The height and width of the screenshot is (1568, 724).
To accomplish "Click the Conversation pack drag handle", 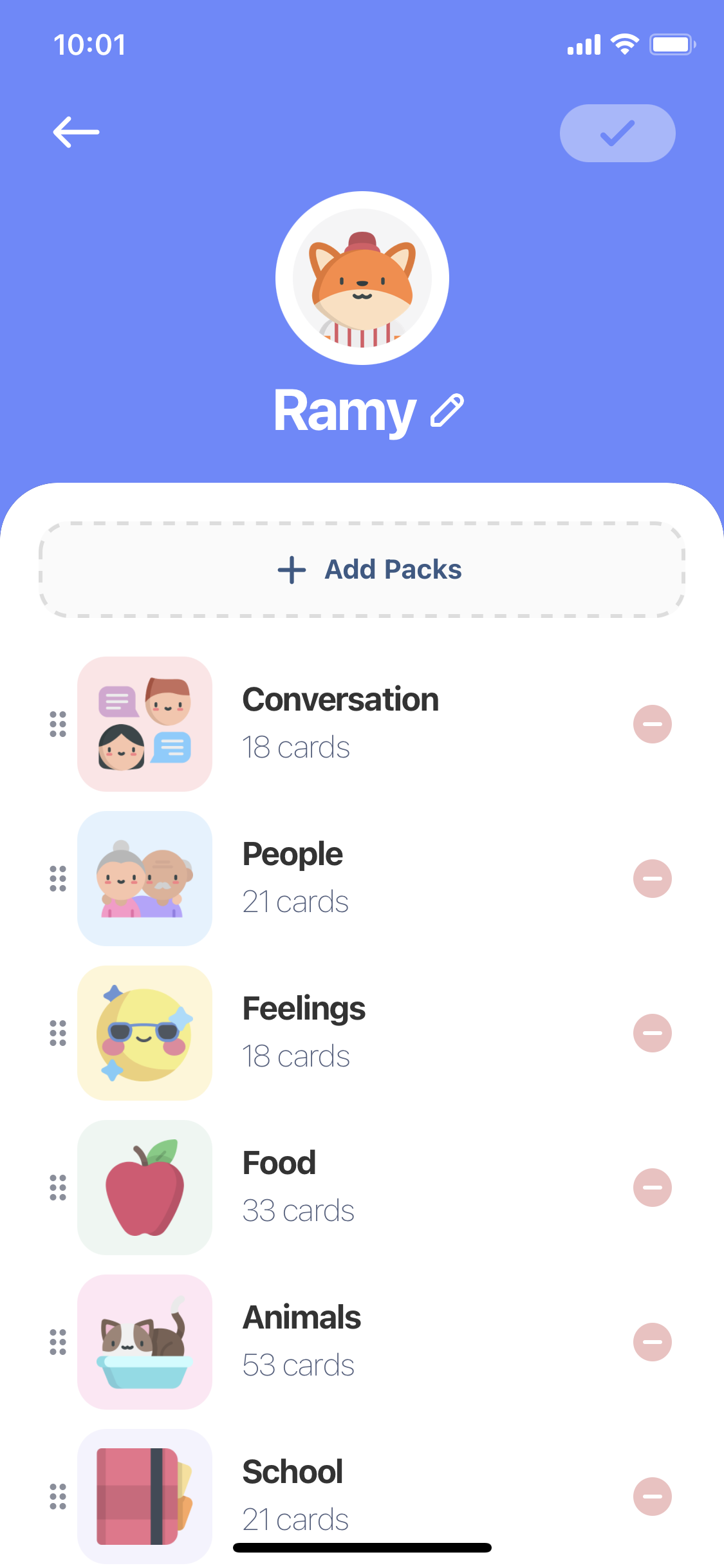I will click(58, 723).
